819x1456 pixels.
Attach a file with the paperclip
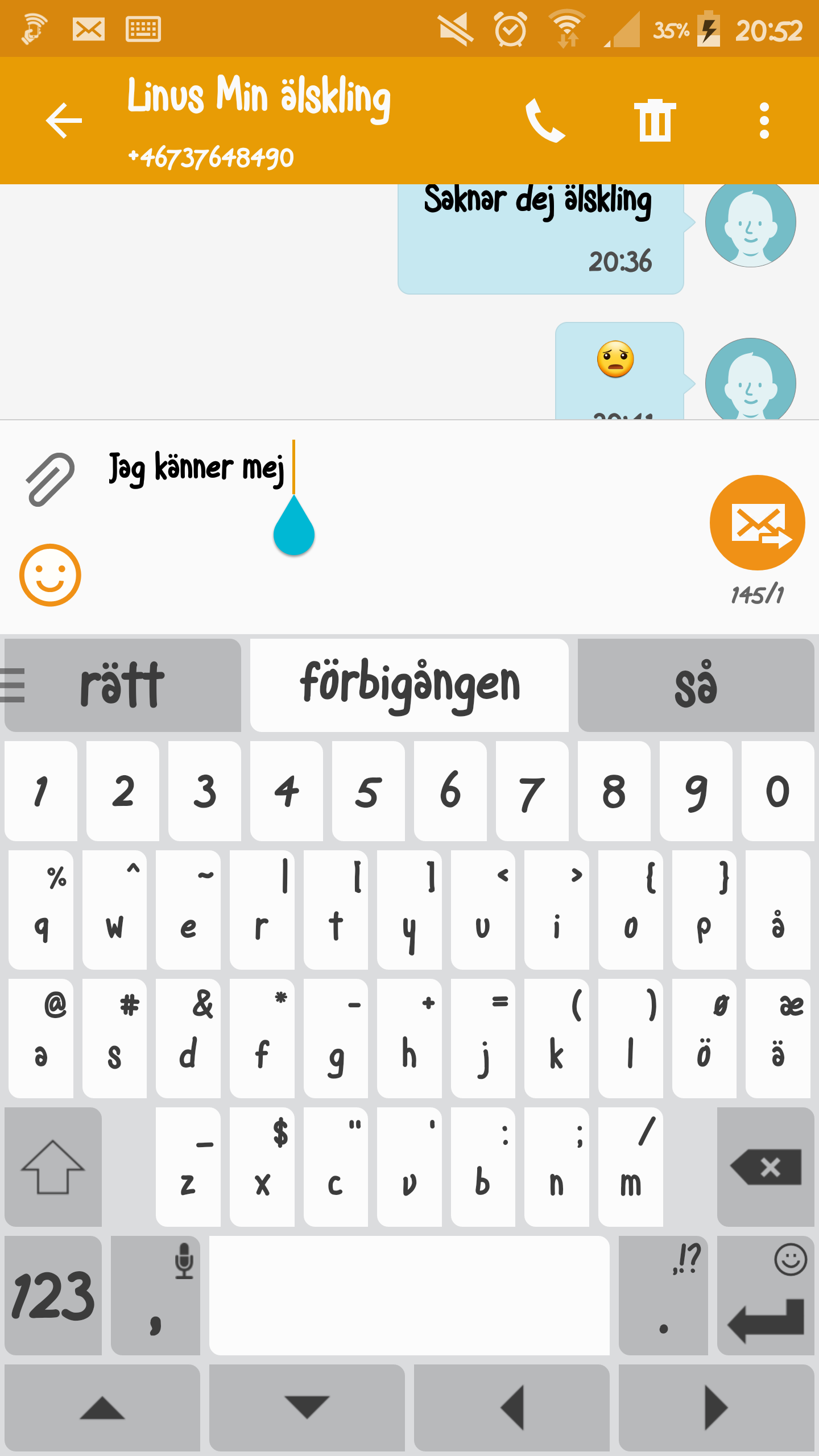pos(50,479)
